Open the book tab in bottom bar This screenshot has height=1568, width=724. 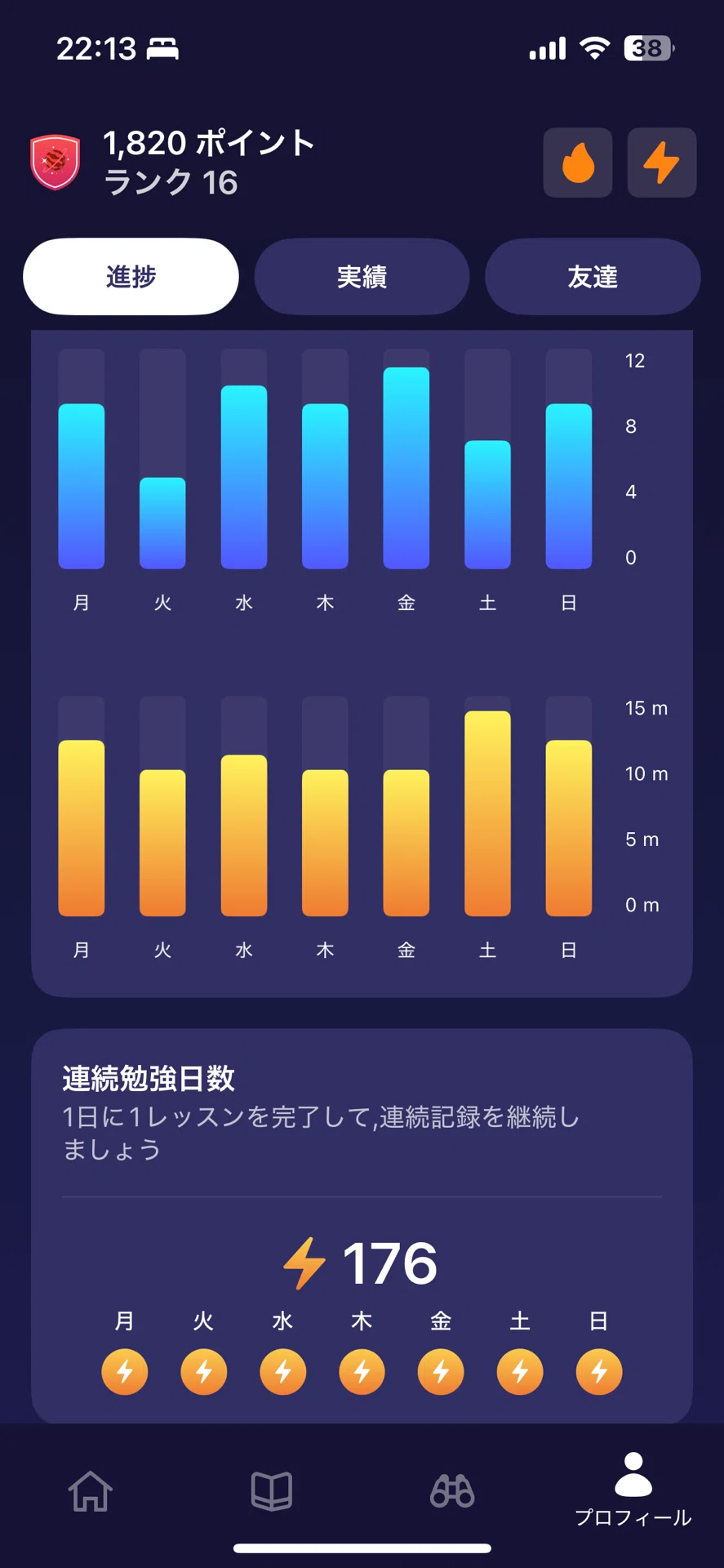pyautogui.click(x=272, y=1490)
